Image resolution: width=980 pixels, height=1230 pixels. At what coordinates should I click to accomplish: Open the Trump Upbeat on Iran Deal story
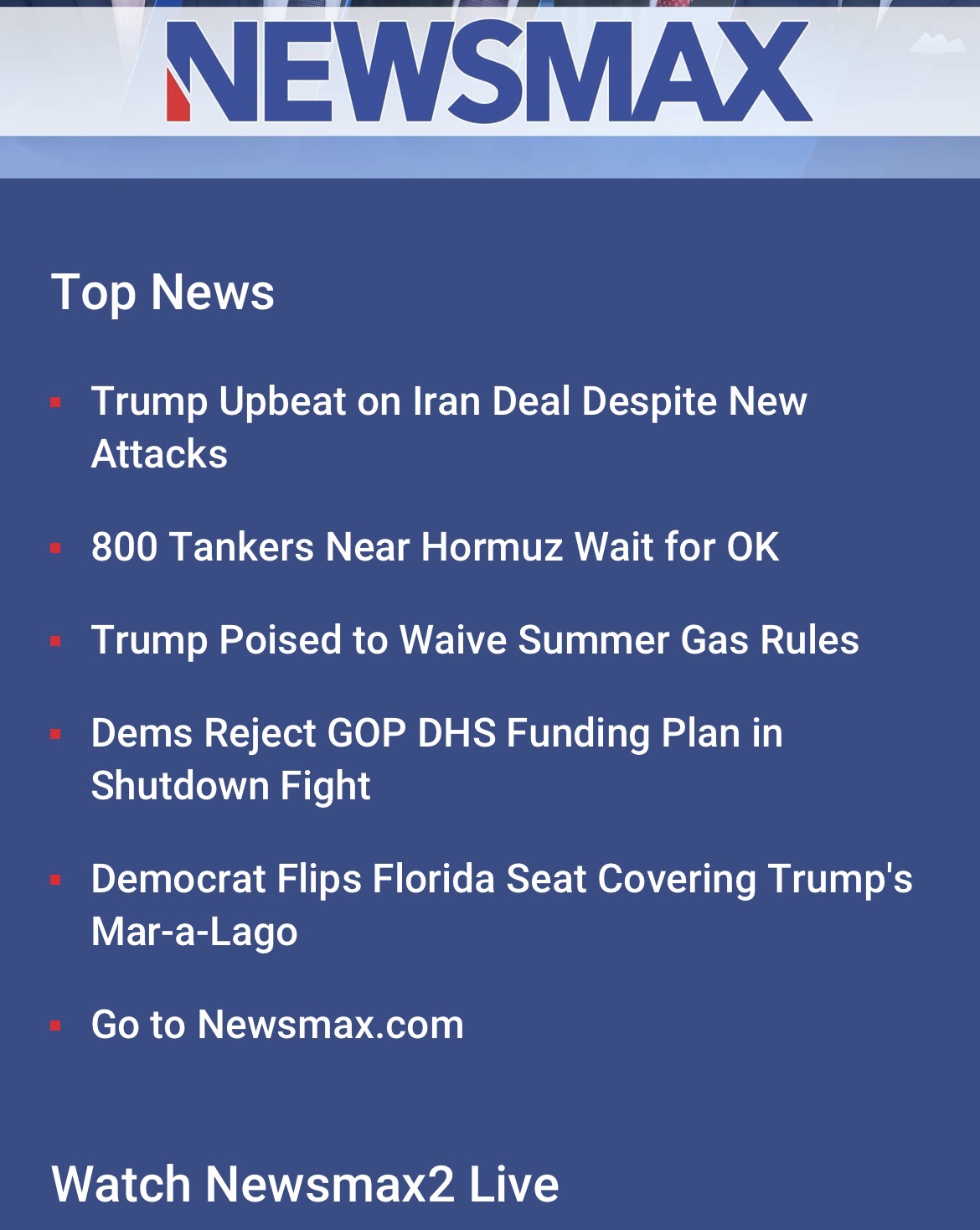[448, 402]
